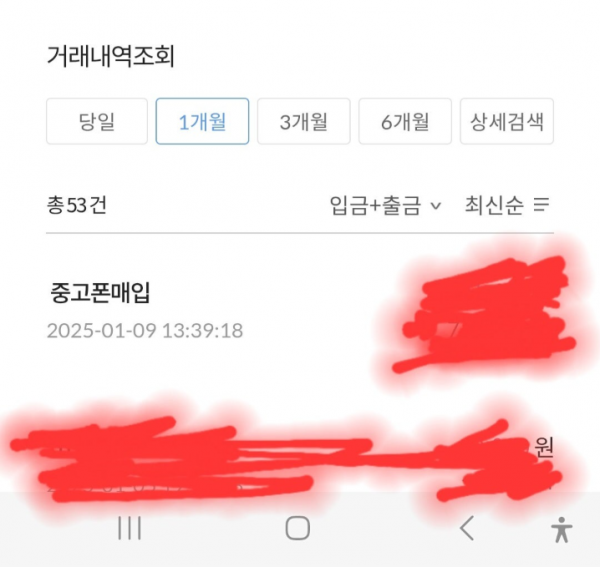Select the 당일 period filter
The height and width of the screenshot is (567, 600).
coord(97,122)
